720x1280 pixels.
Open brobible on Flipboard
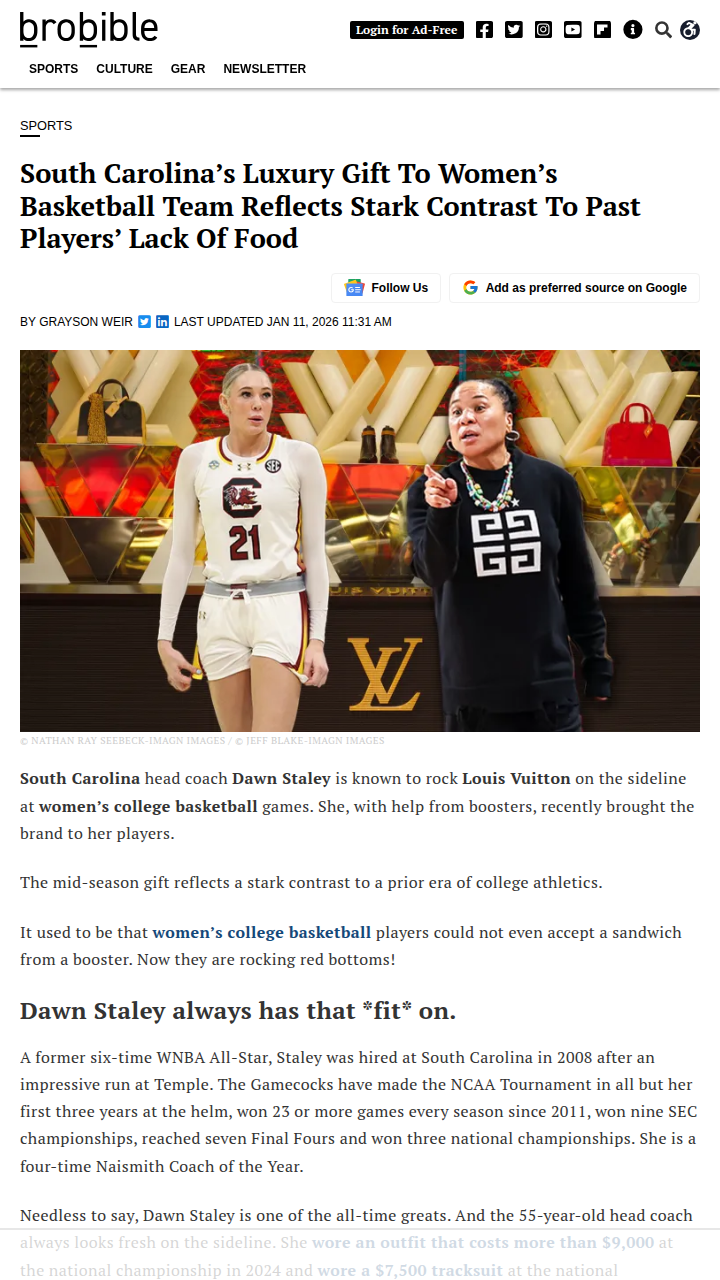(x=602, y=30)
